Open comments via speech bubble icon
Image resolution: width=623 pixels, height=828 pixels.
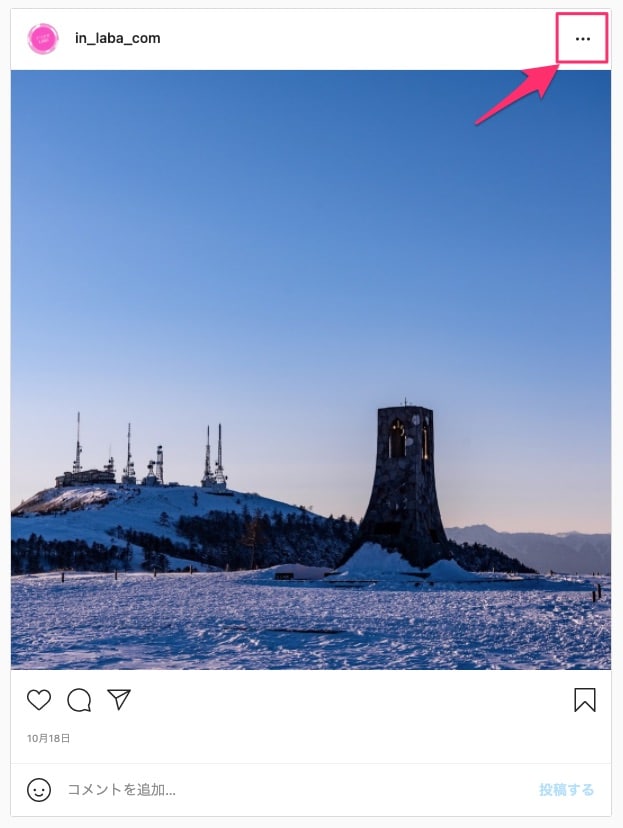[x=79, y=700]
